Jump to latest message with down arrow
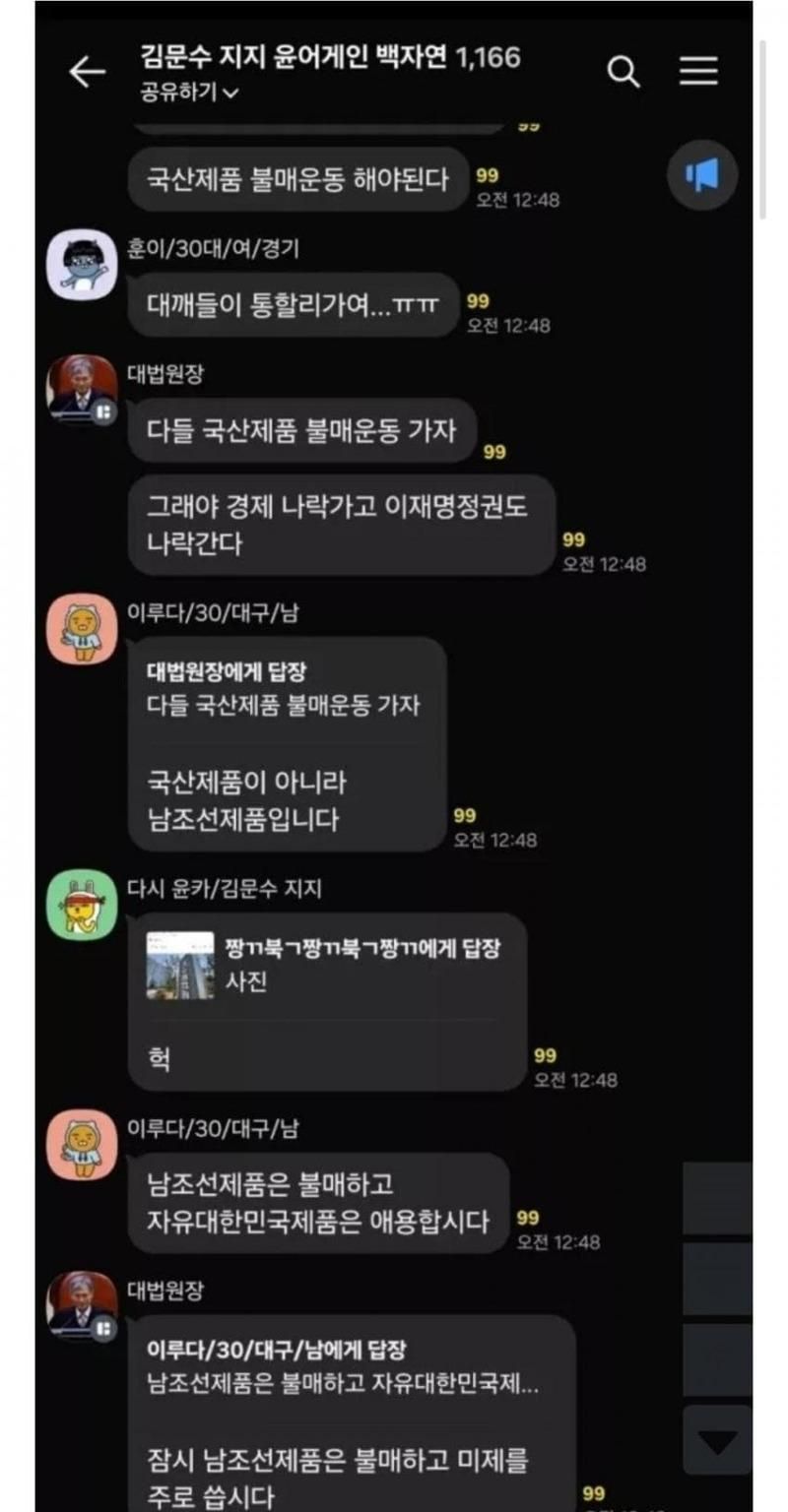 717,1442
